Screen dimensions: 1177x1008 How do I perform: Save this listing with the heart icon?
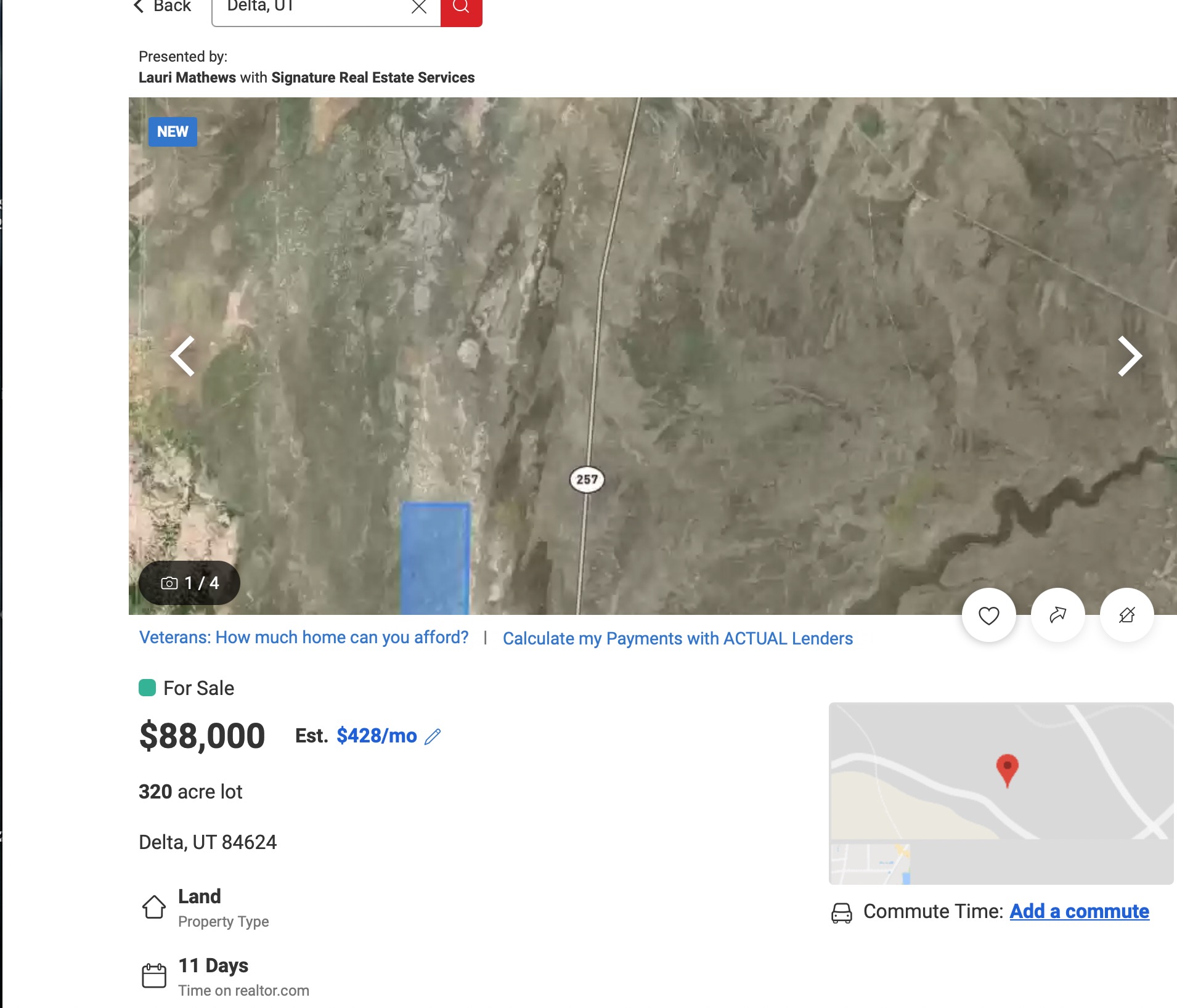988,615
